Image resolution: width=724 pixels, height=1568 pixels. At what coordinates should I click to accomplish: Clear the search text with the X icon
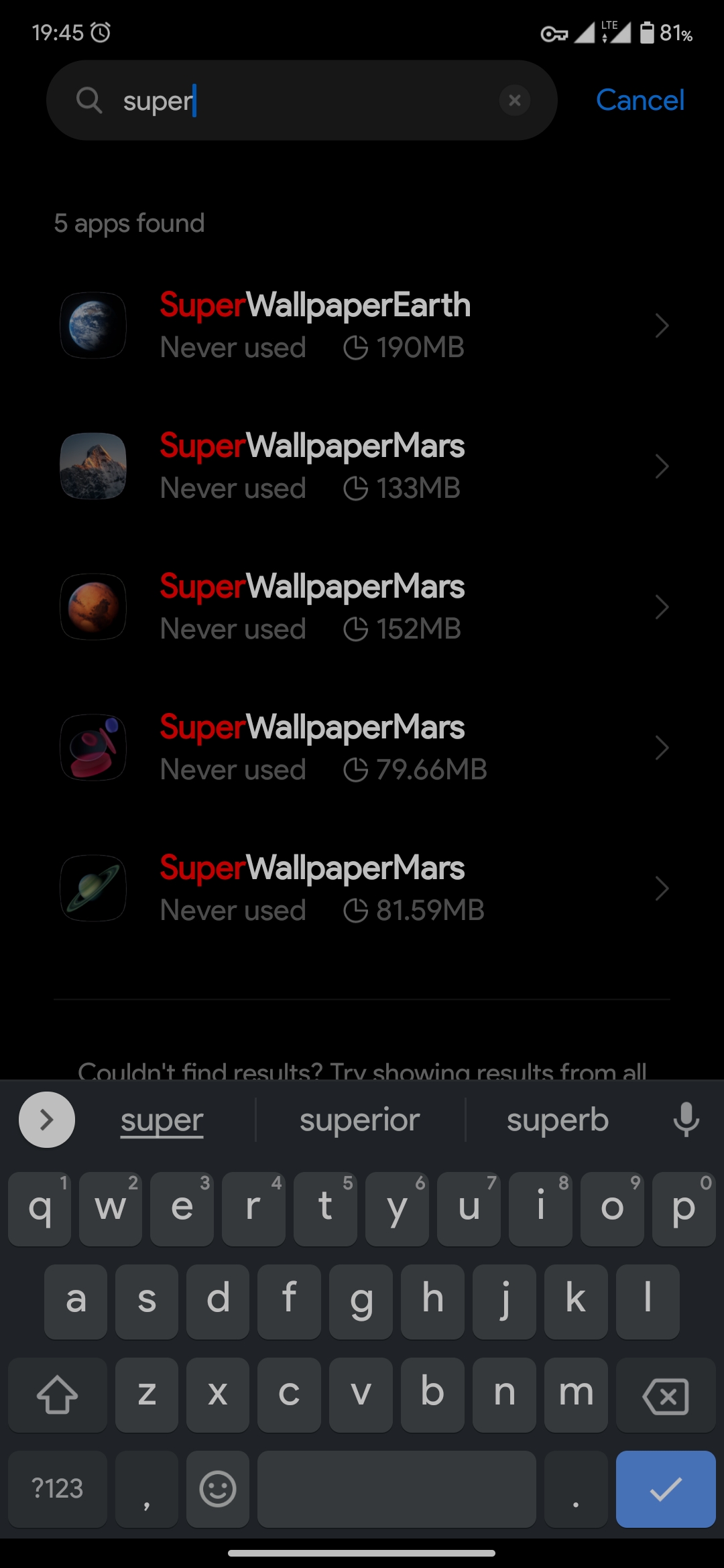(515, 101)
